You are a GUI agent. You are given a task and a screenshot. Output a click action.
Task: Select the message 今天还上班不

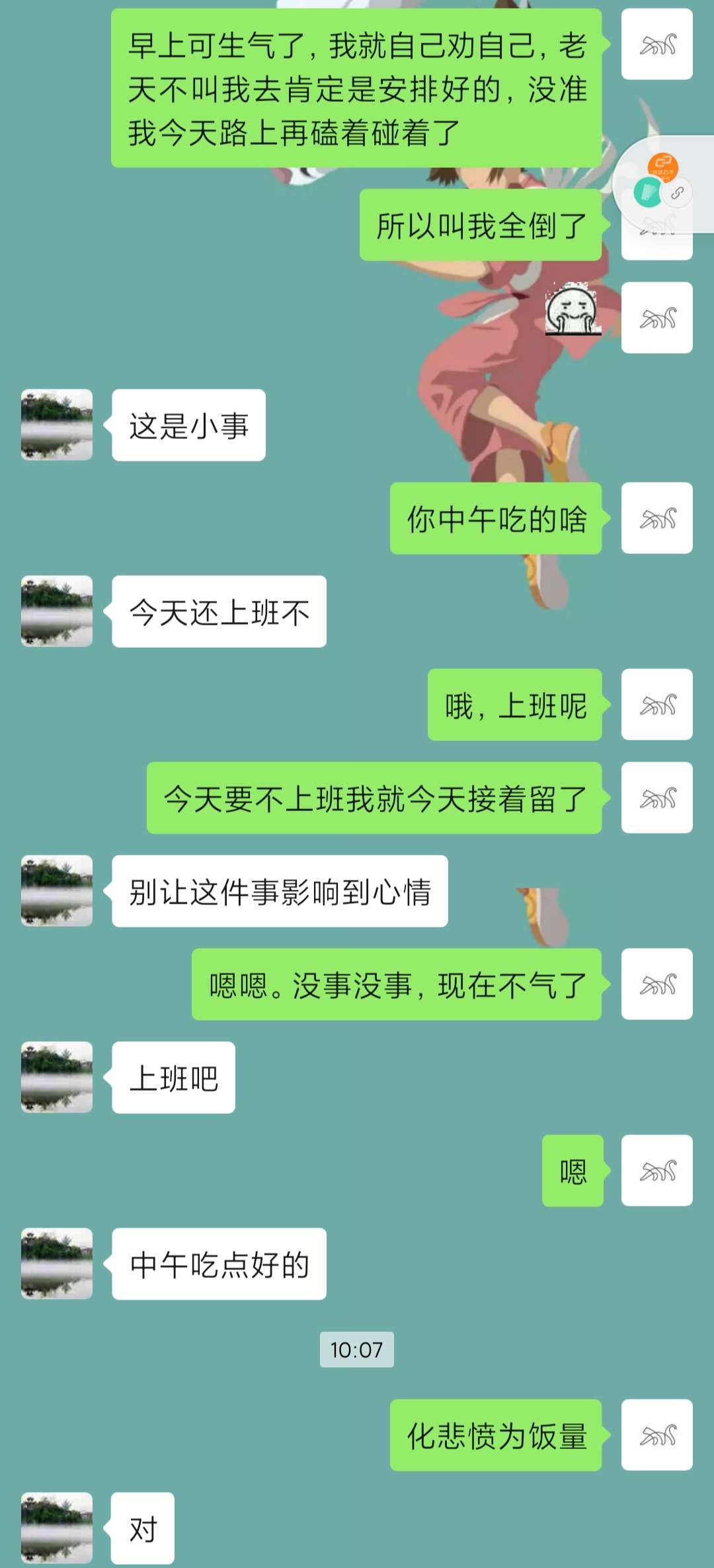click(x=218, y=613)
